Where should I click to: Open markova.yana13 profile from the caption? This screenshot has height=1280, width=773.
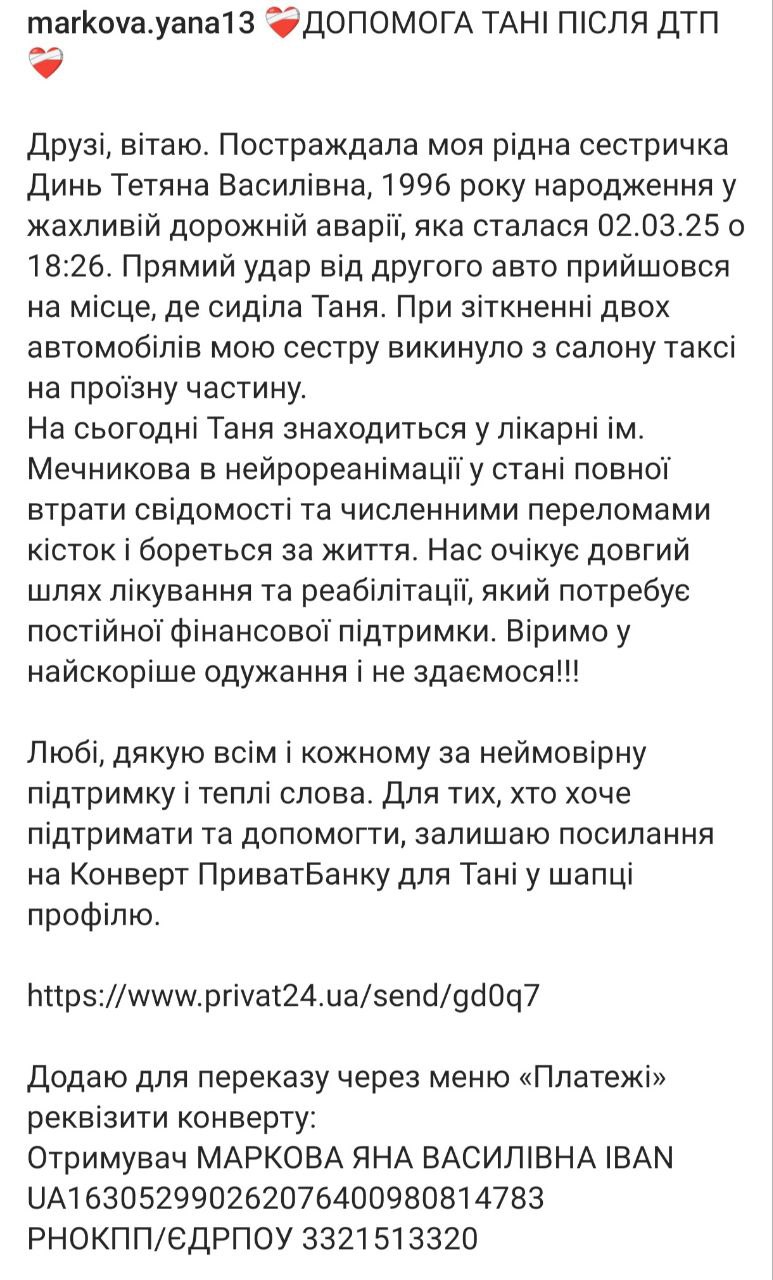144,24
